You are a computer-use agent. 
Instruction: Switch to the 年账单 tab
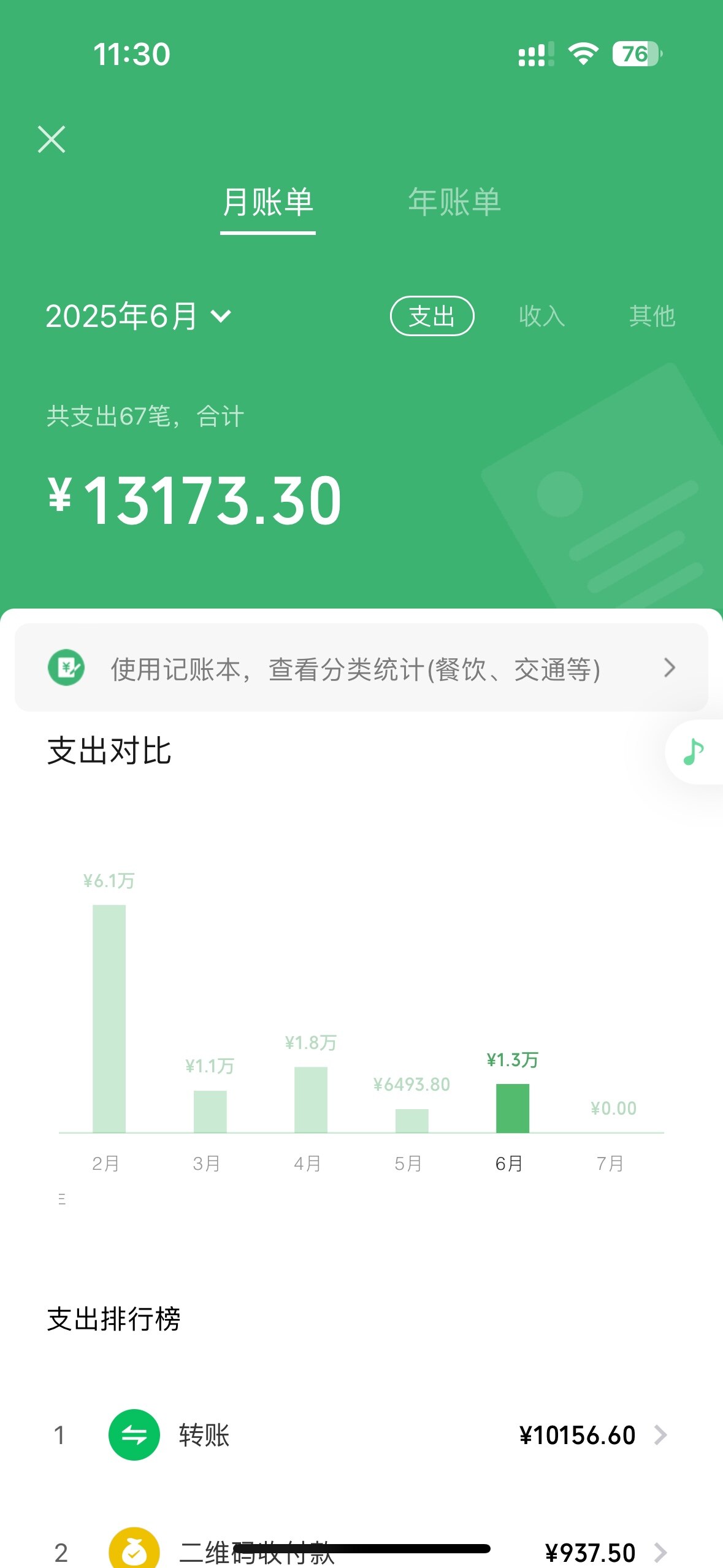(x=454, y=202)
